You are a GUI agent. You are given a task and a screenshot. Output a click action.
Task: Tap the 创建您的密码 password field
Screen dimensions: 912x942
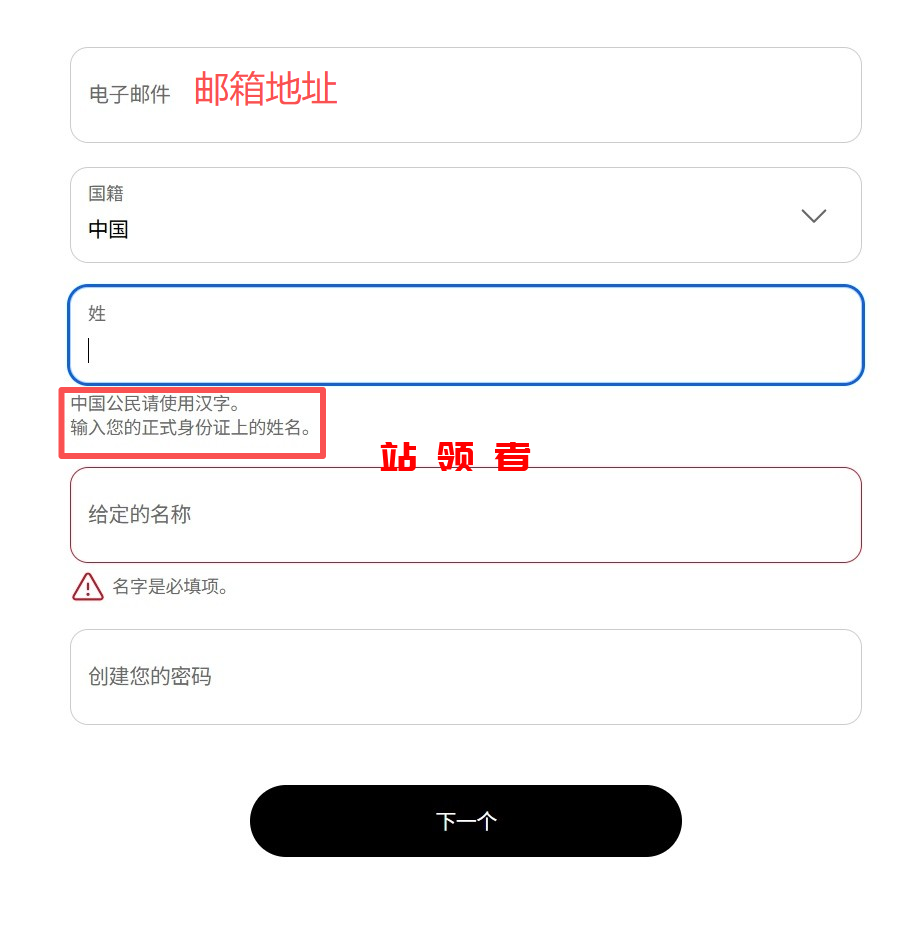(465, 677)
